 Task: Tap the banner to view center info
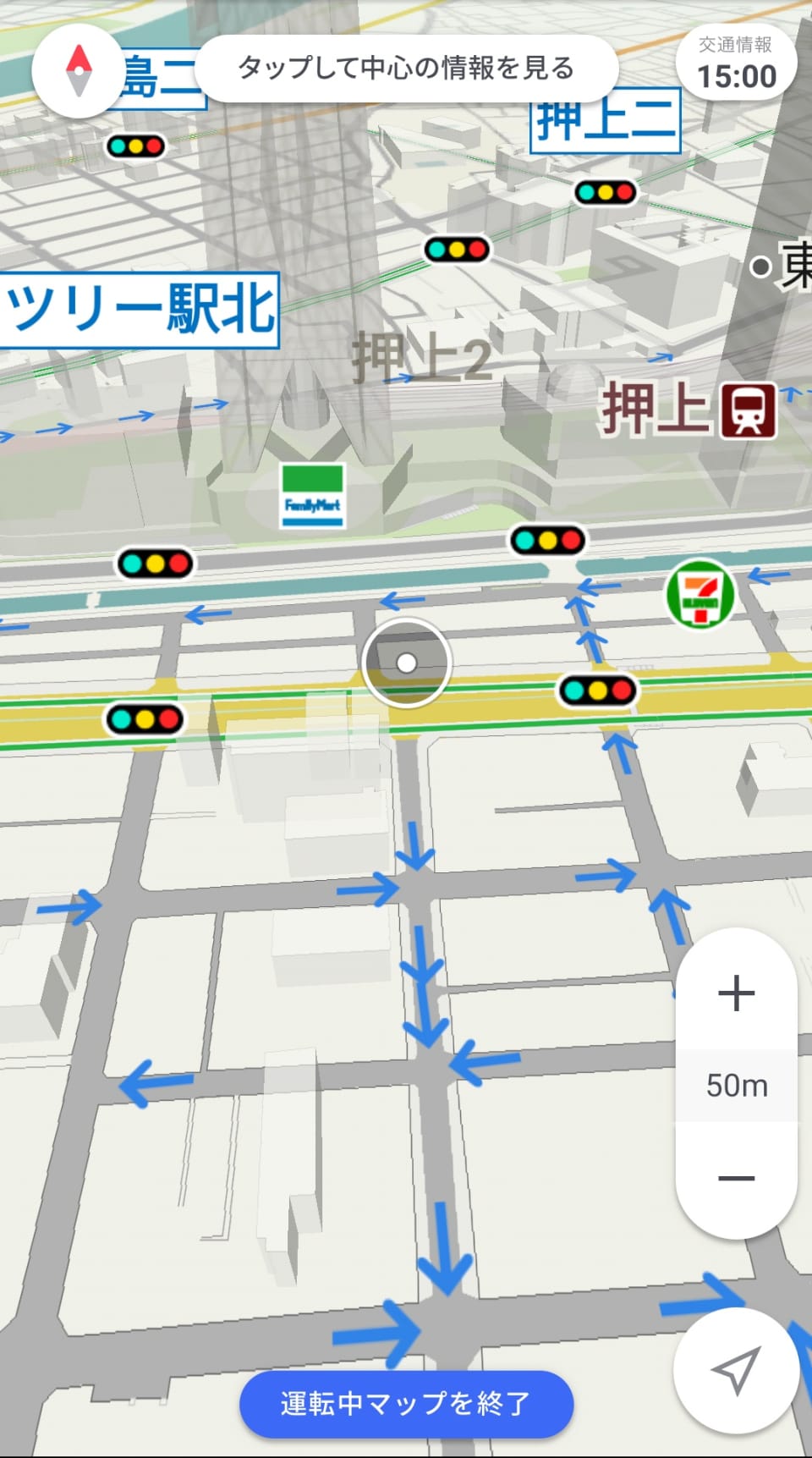(406, 68)
